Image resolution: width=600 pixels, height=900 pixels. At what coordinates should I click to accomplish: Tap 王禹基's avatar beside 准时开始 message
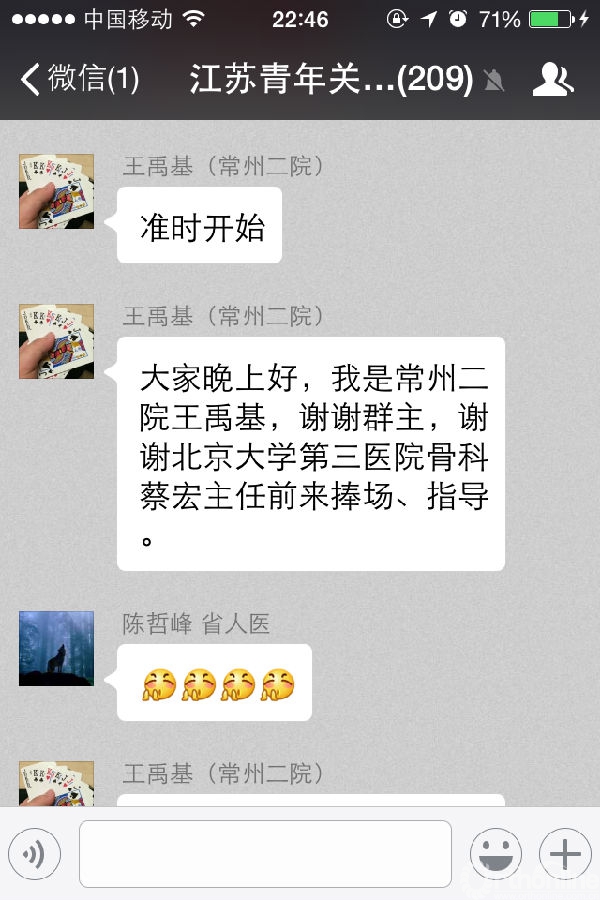(56, 191)
